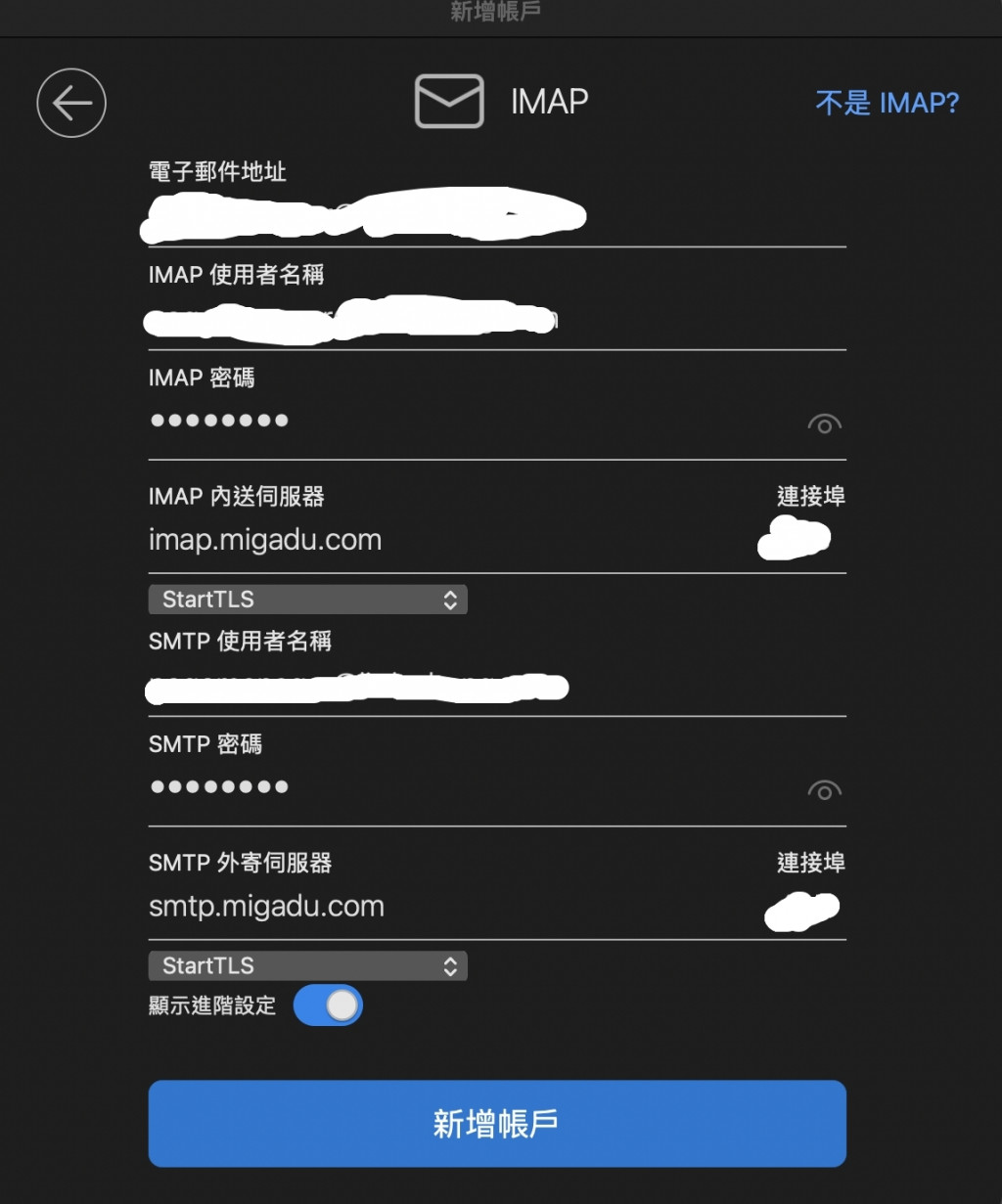The height and width of the screenshot is (1204, 1002).
Task: Turn off the 顯示進階設定 switch
Action: [328, 1005]
